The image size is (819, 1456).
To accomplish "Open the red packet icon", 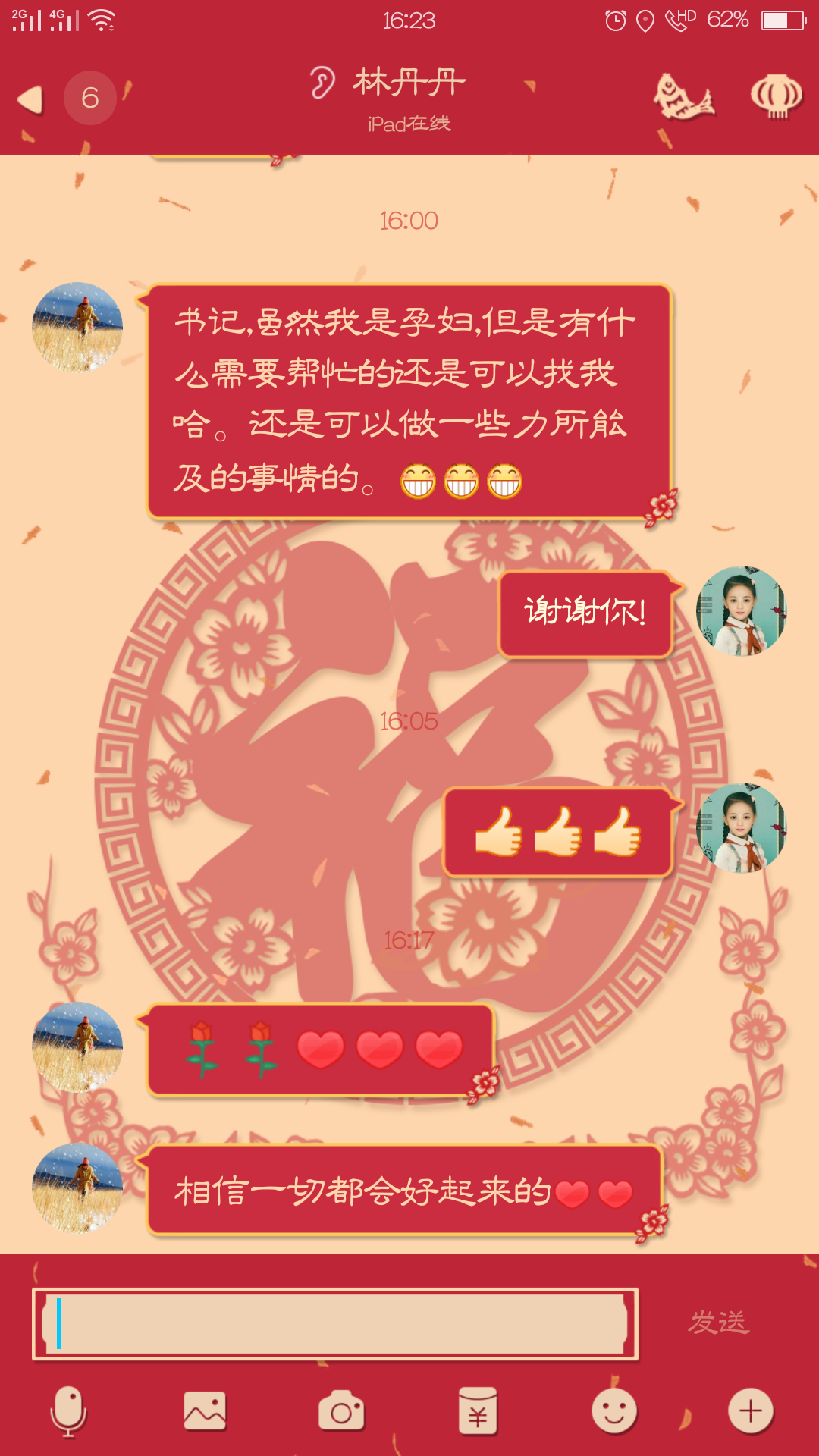I will [478, 1411].
